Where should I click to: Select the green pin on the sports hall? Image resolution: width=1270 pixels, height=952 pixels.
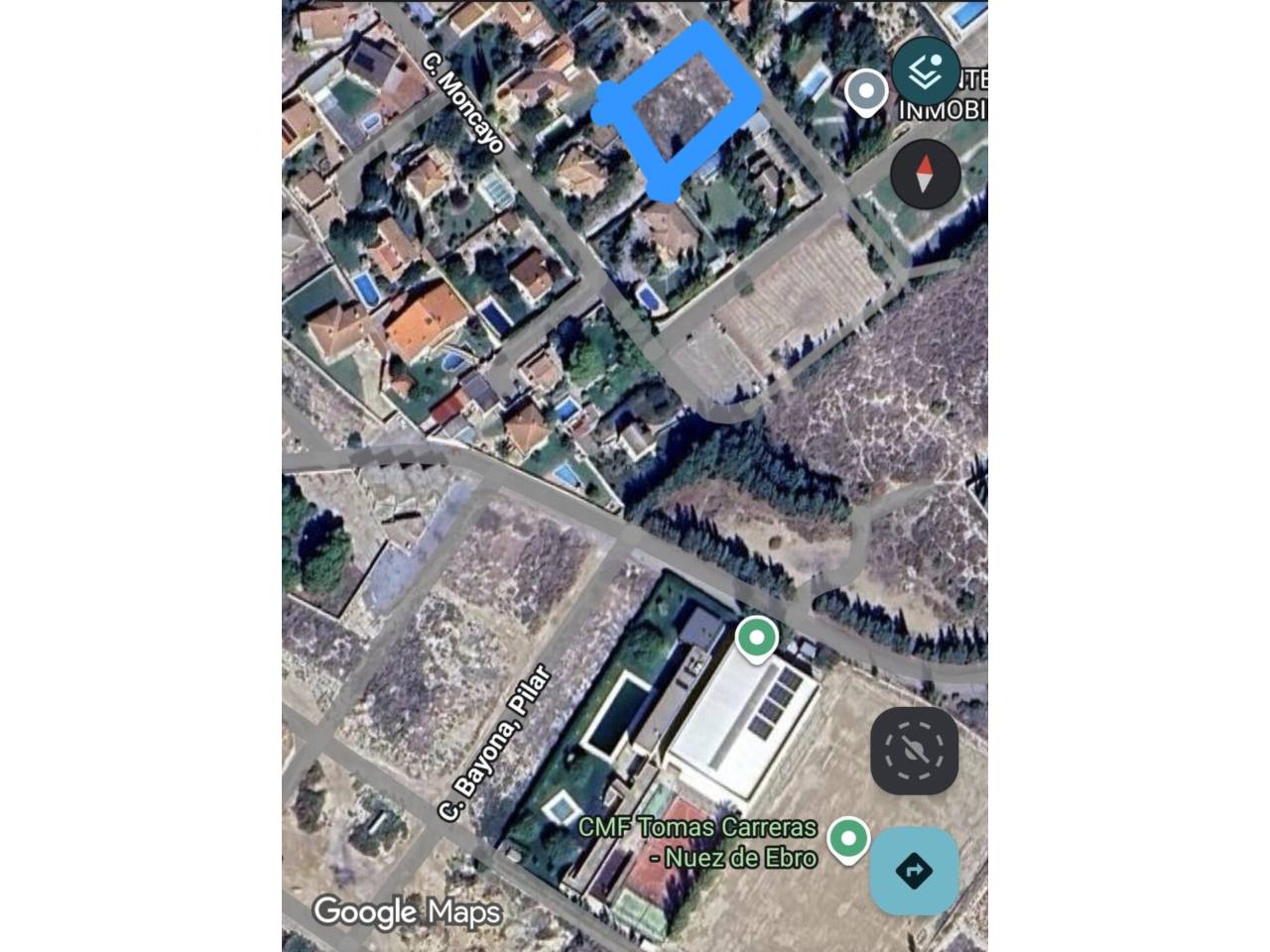click(x=758, y=639)
